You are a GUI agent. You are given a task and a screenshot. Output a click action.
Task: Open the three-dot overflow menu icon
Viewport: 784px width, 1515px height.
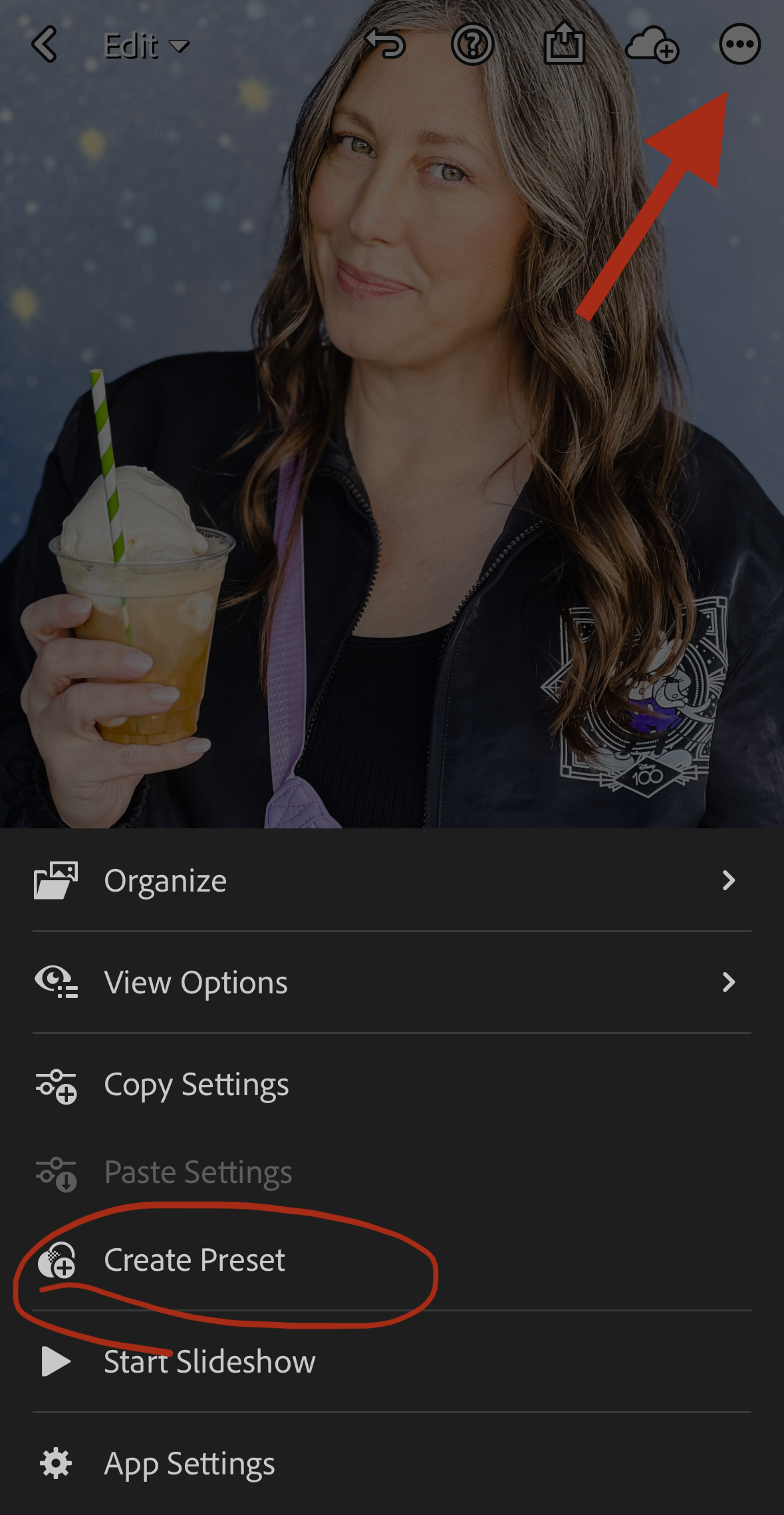(739, 44)
